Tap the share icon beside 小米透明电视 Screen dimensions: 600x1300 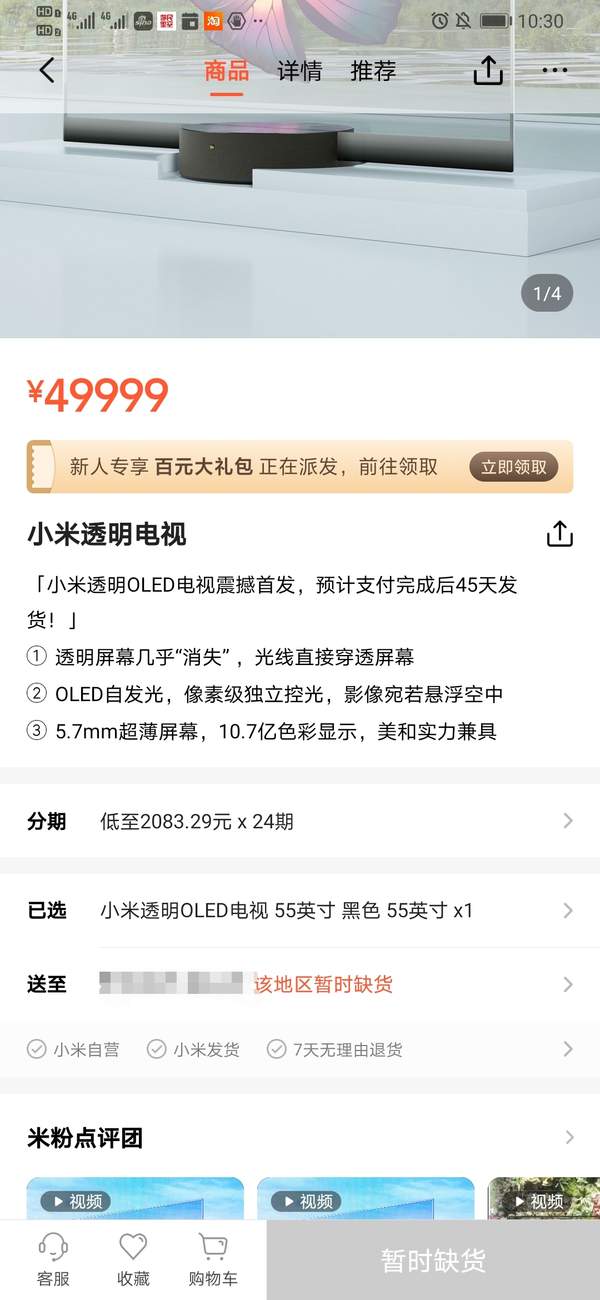coord(559,534)
